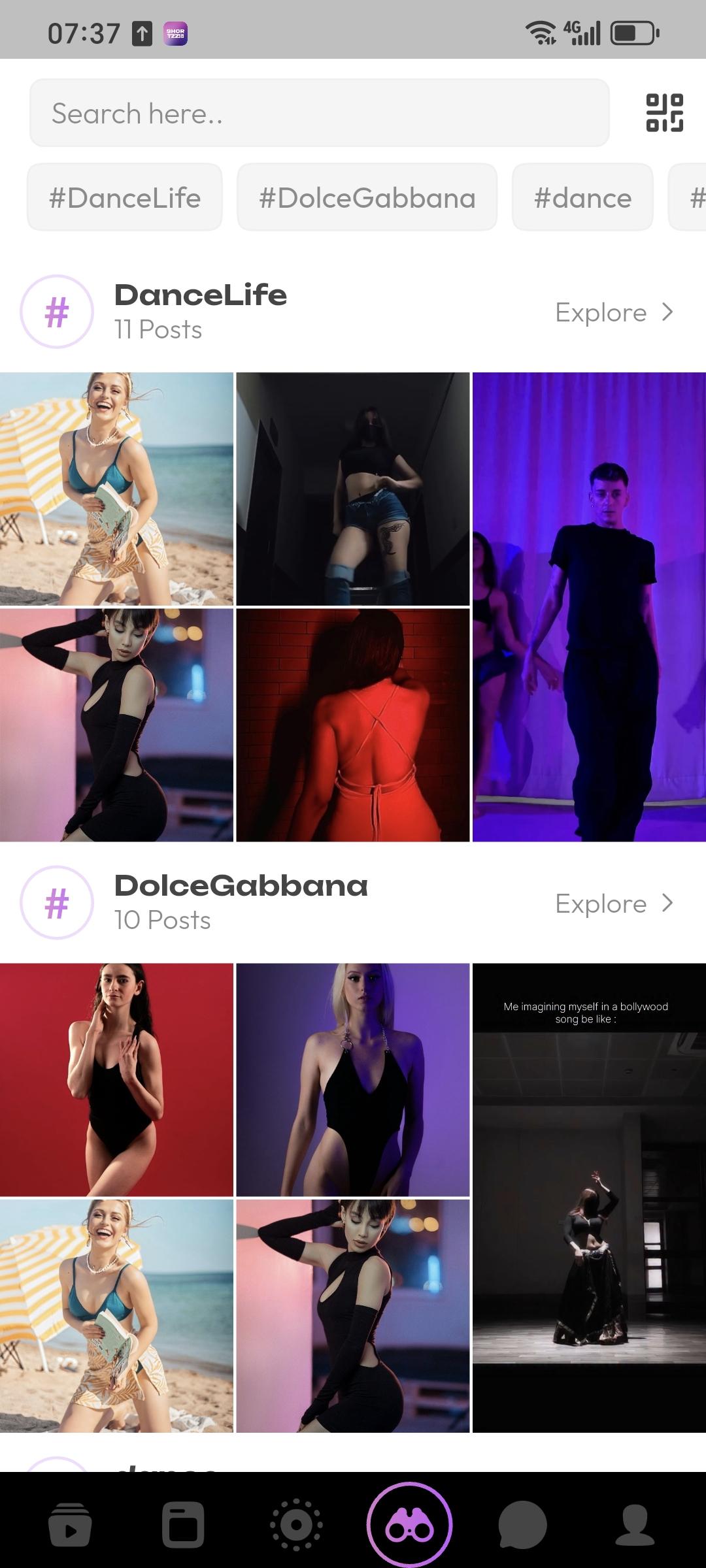Open the dark hallway dancer post
Screen dimensions: 706x1568
click(x=352, y=489)
